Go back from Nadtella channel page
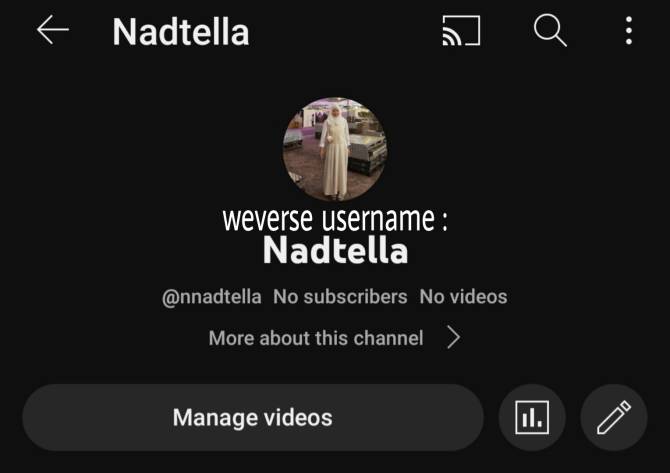 coord(52,31)
